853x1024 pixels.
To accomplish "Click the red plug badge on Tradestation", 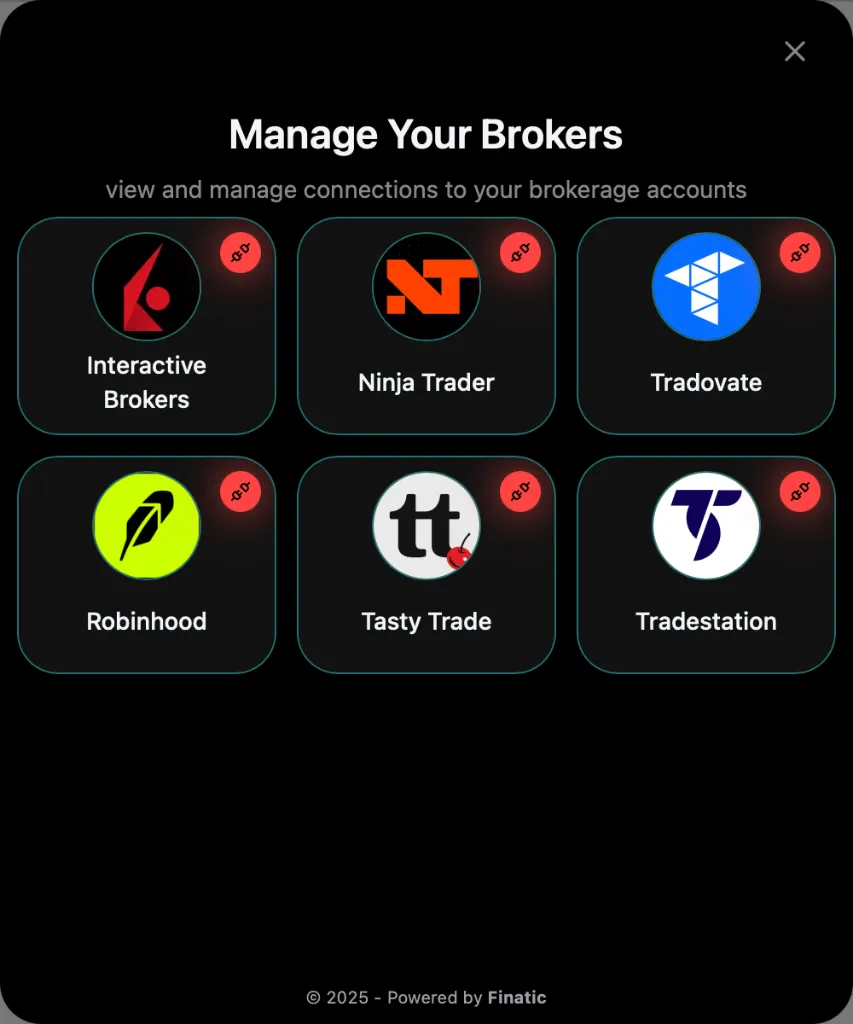I will (800, 491).
